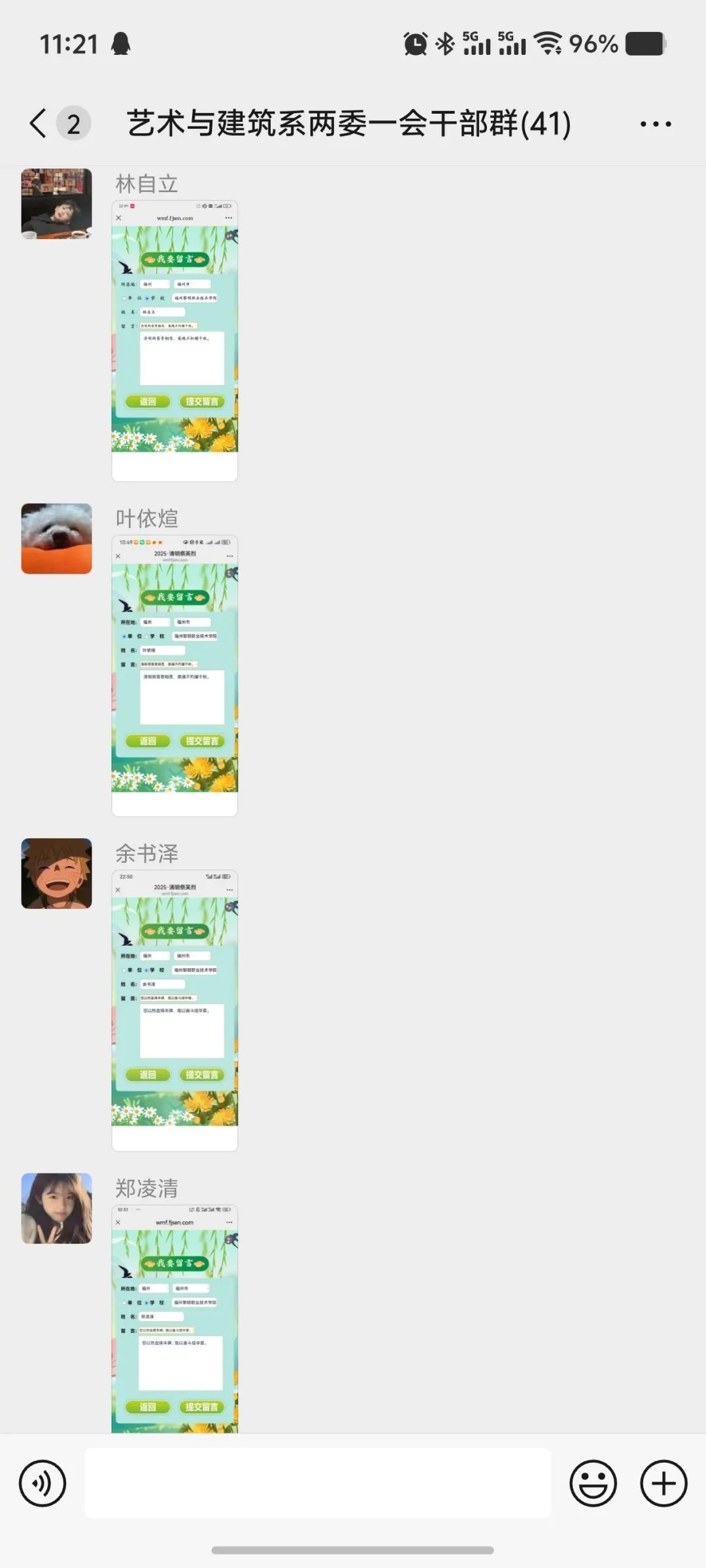Switch to voice message input
706x1568 pixels.
42,1484
